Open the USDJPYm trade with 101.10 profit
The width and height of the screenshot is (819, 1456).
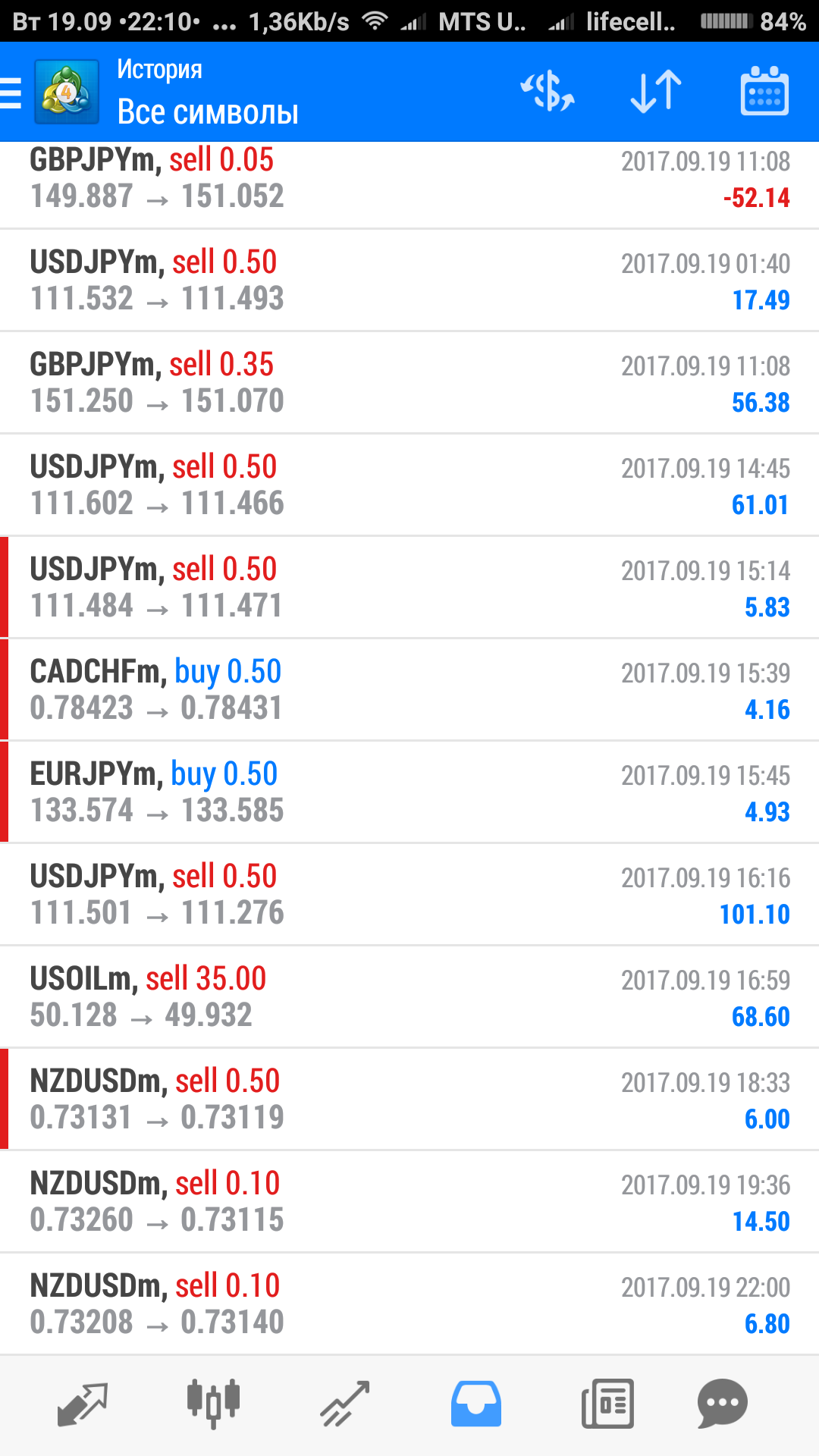(x=409, y=894)
